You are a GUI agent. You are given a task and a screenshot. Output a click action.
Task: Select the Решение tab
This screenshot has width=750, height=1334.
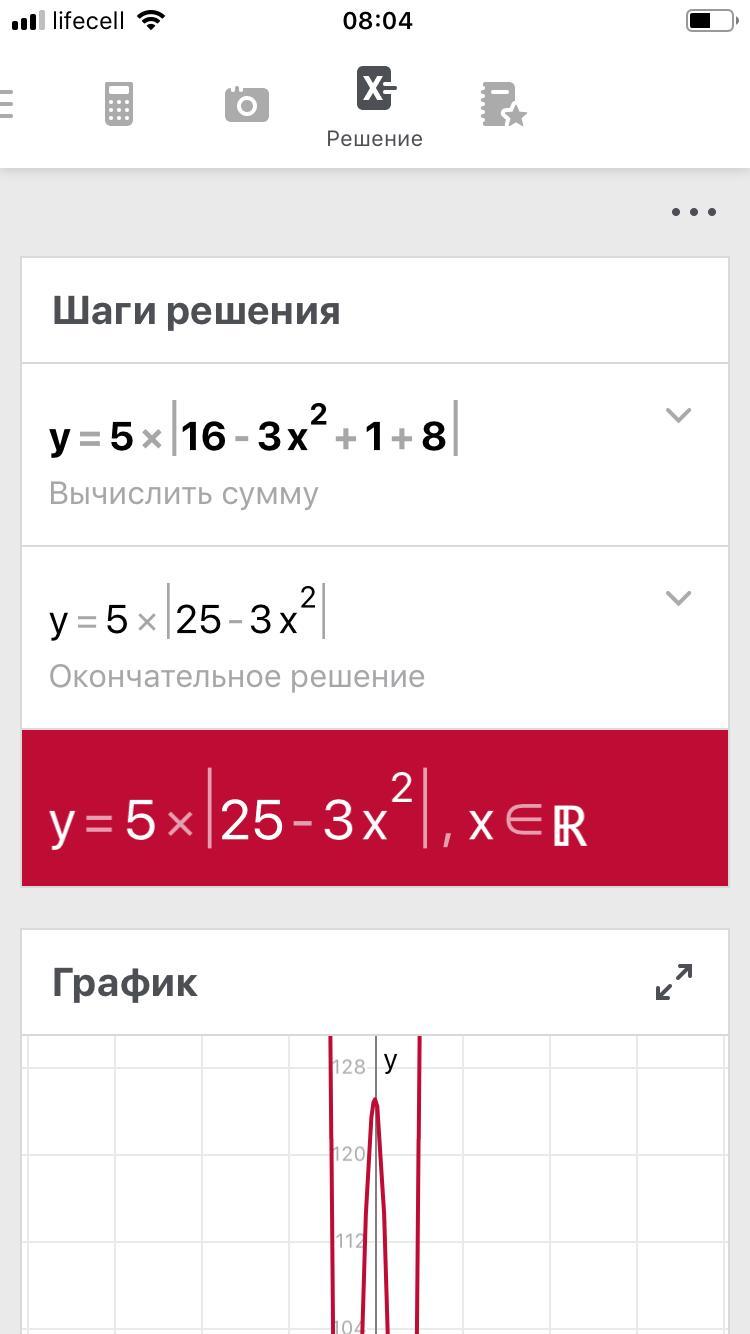click(x=375, y=105)
